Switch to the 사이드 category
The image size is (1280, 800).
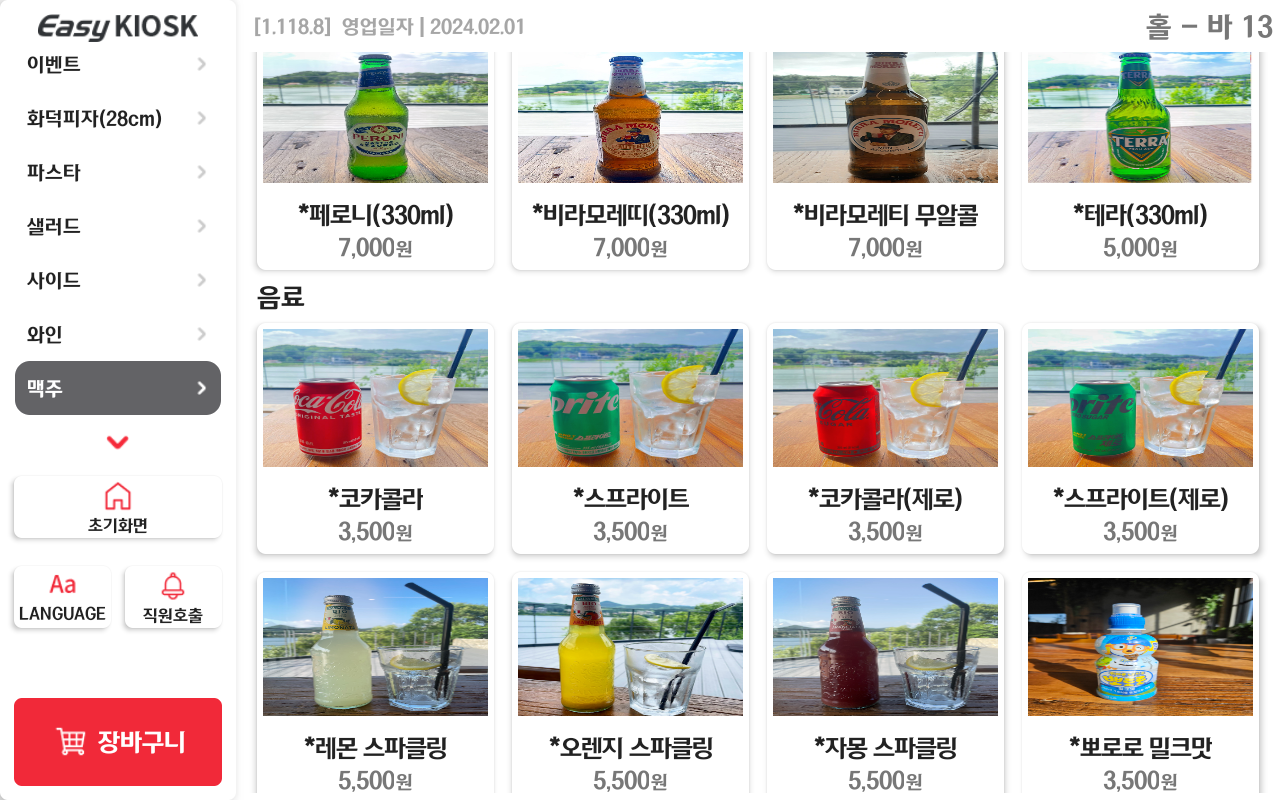point(117,280)
